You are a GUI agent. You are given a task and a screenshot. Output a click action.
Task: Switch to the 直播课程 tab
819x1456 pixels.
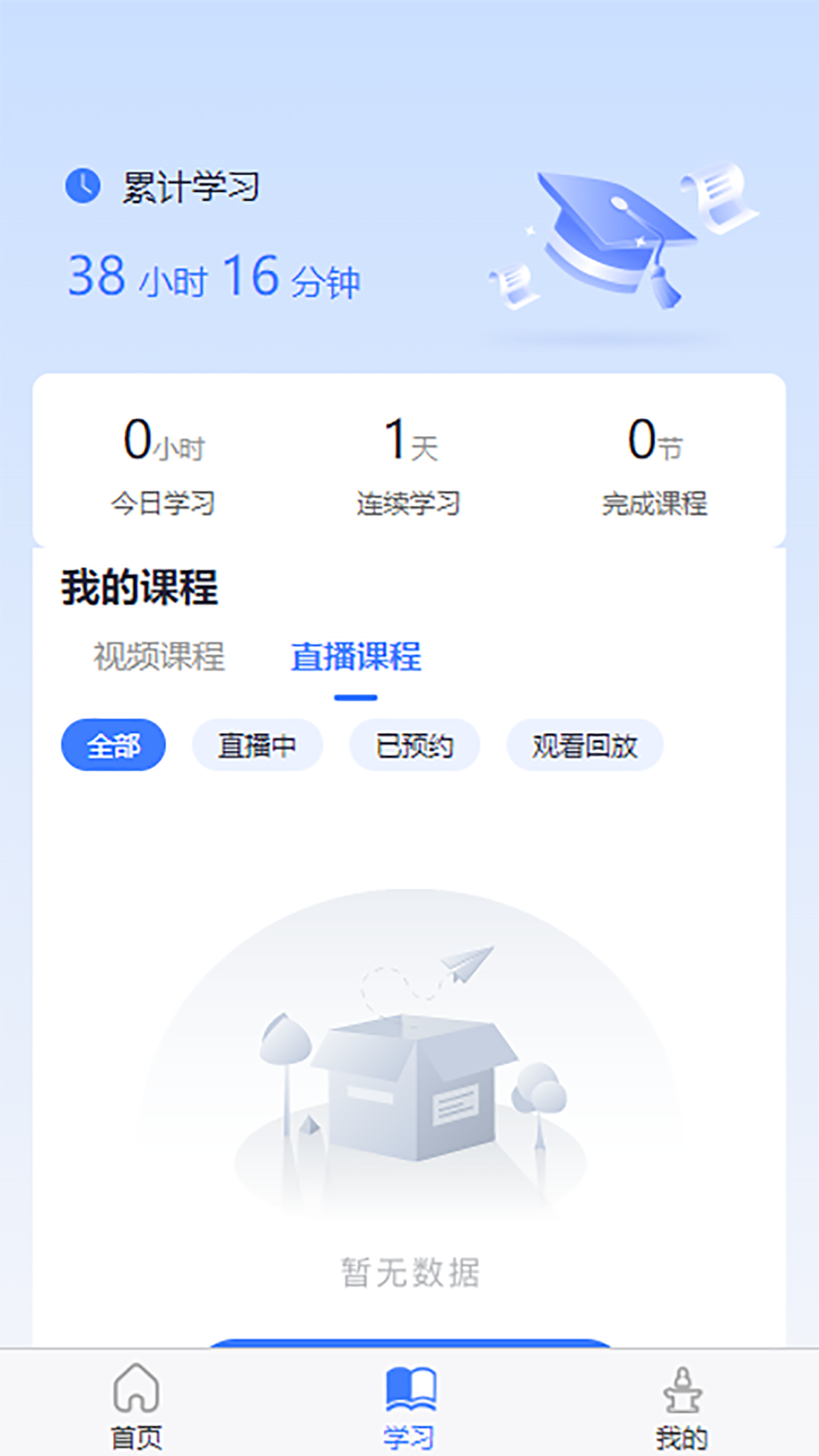357,658
